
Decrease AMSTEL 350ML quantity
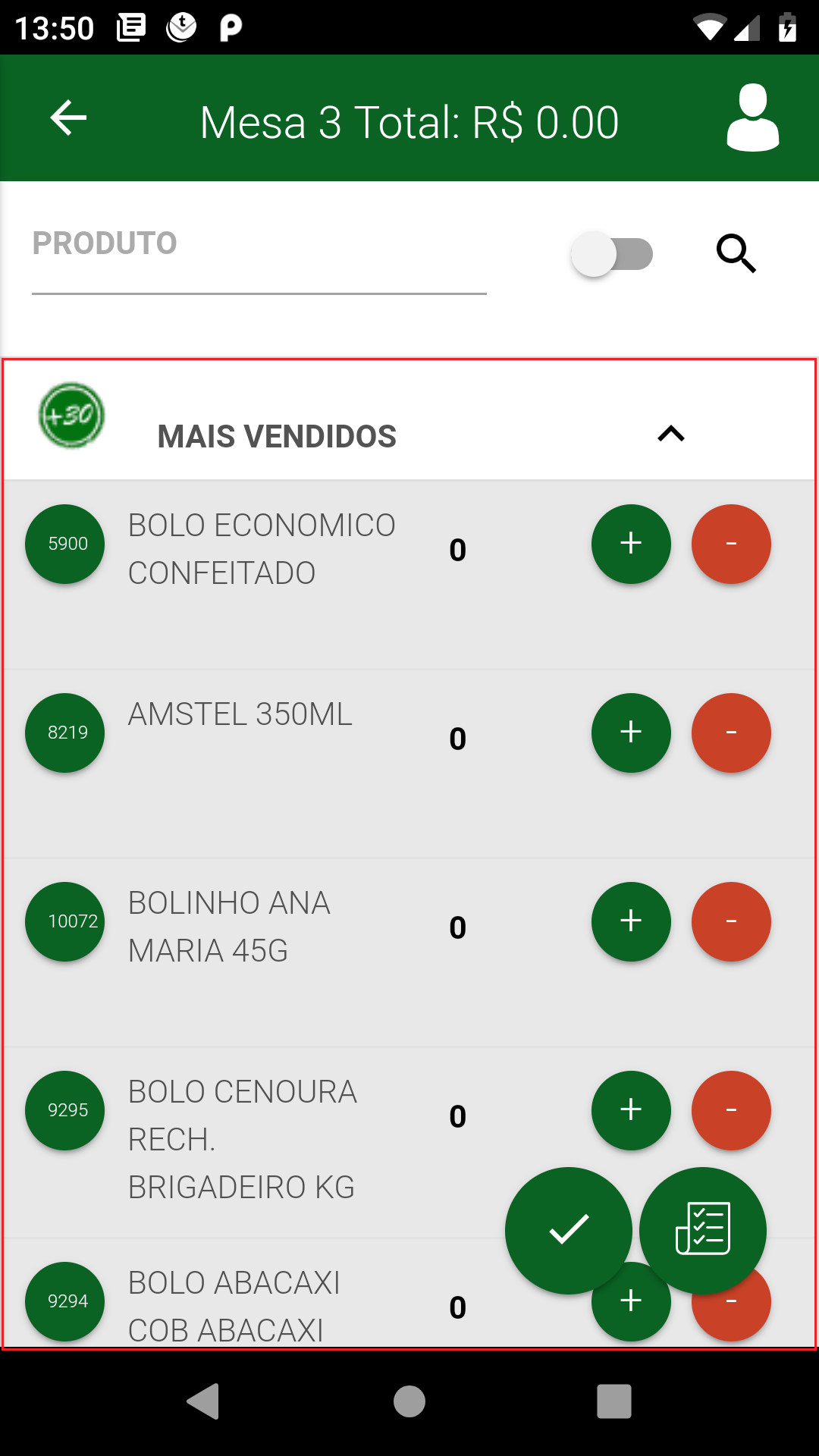click(x=731, y=733)
